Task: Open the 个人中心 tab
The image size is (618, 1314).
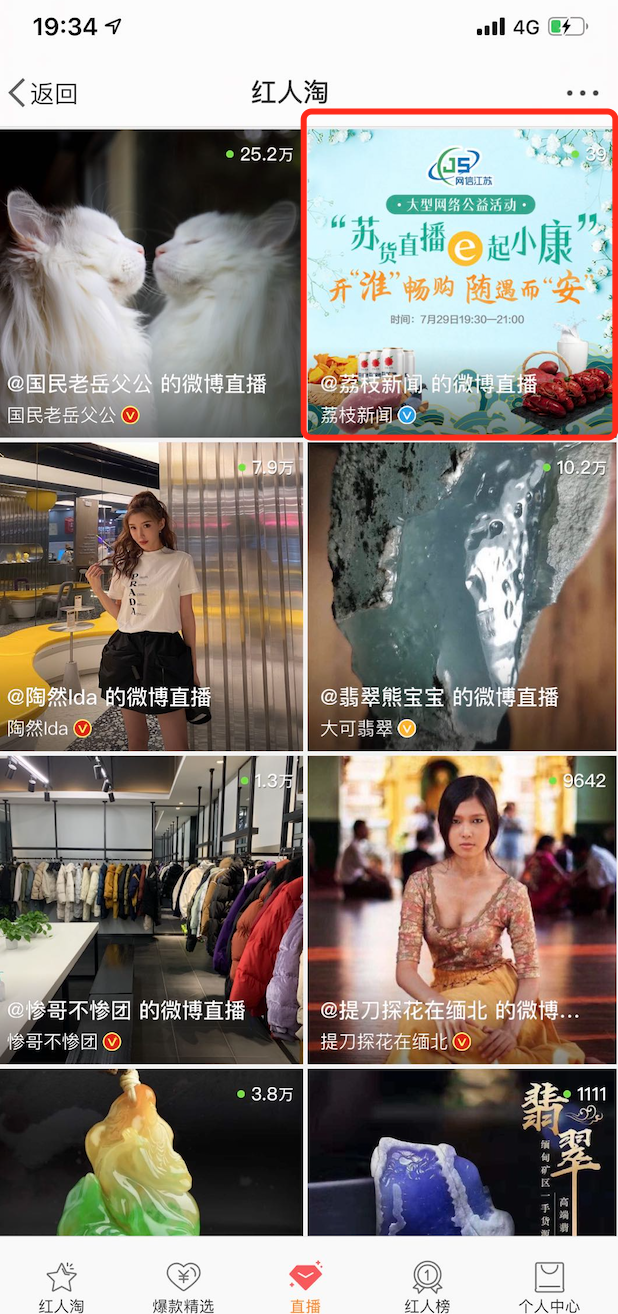Action: coord(549,1286)
